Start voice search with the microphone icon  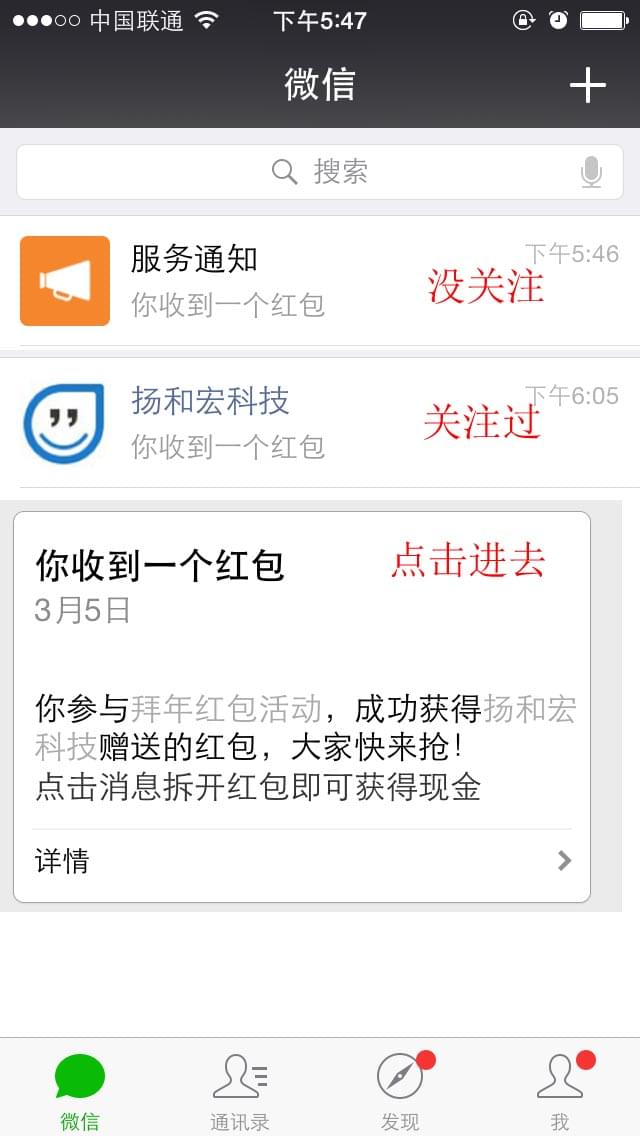point(591,172)
